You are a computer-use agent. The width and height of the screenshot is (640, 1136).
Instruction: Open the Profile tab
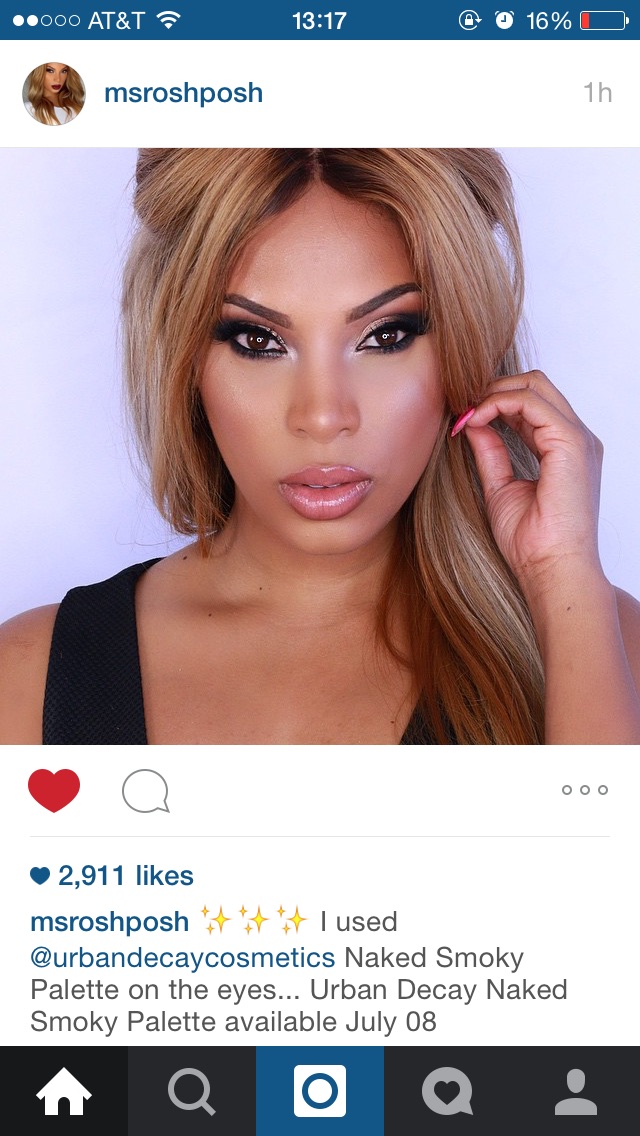pos(576,1091)
